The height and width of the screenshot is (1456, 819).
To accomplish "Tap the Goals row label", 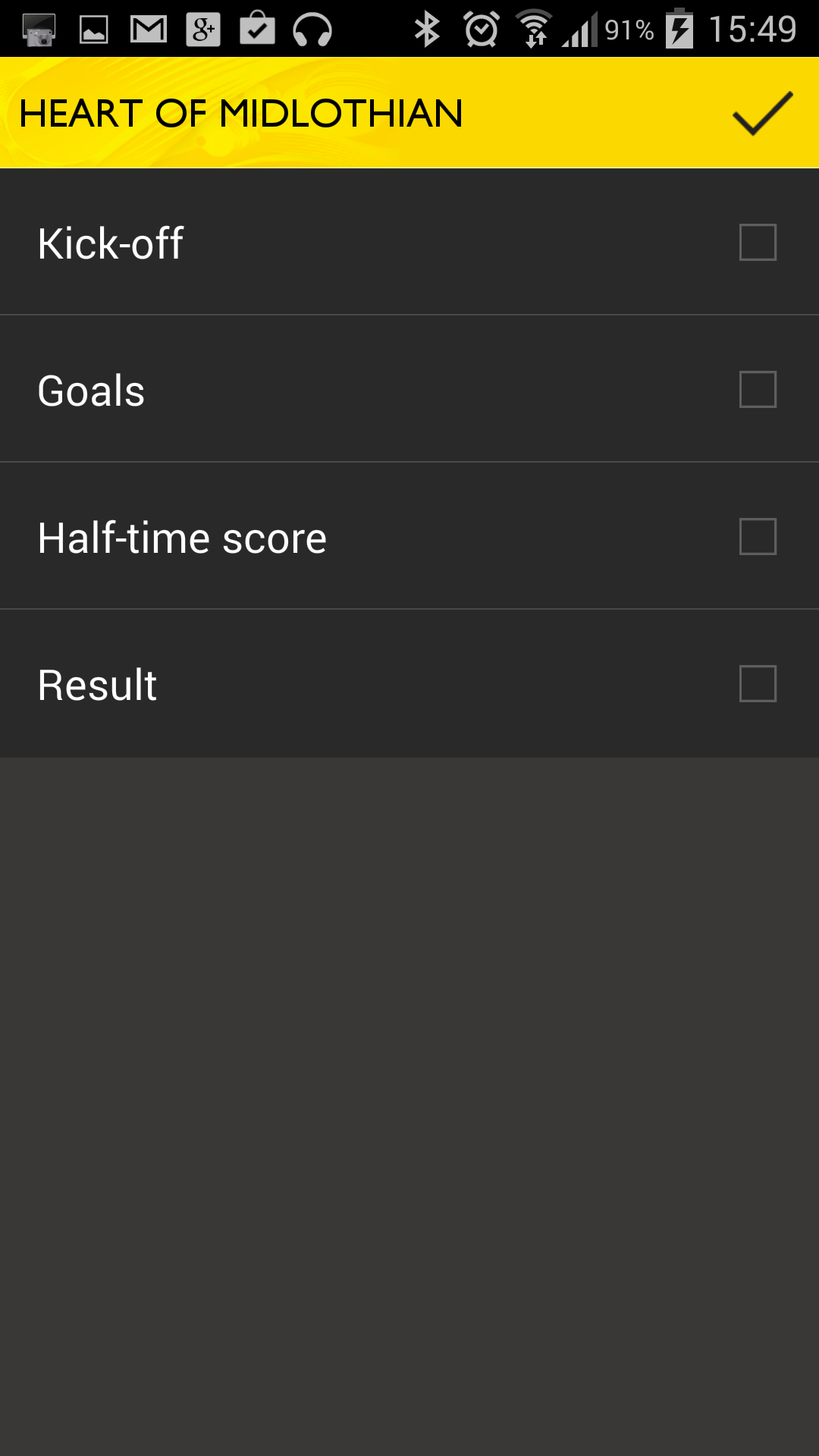I will [x=91, y=389].
